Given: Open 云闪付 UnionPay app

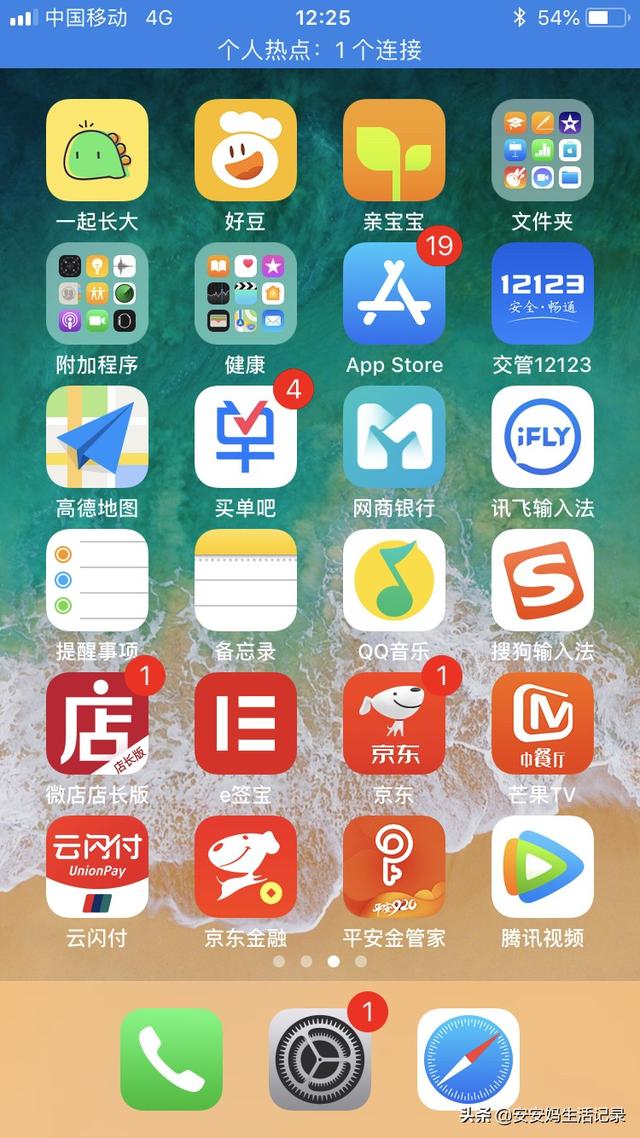Looking at the screenshot, I should [x=97, y=866].
